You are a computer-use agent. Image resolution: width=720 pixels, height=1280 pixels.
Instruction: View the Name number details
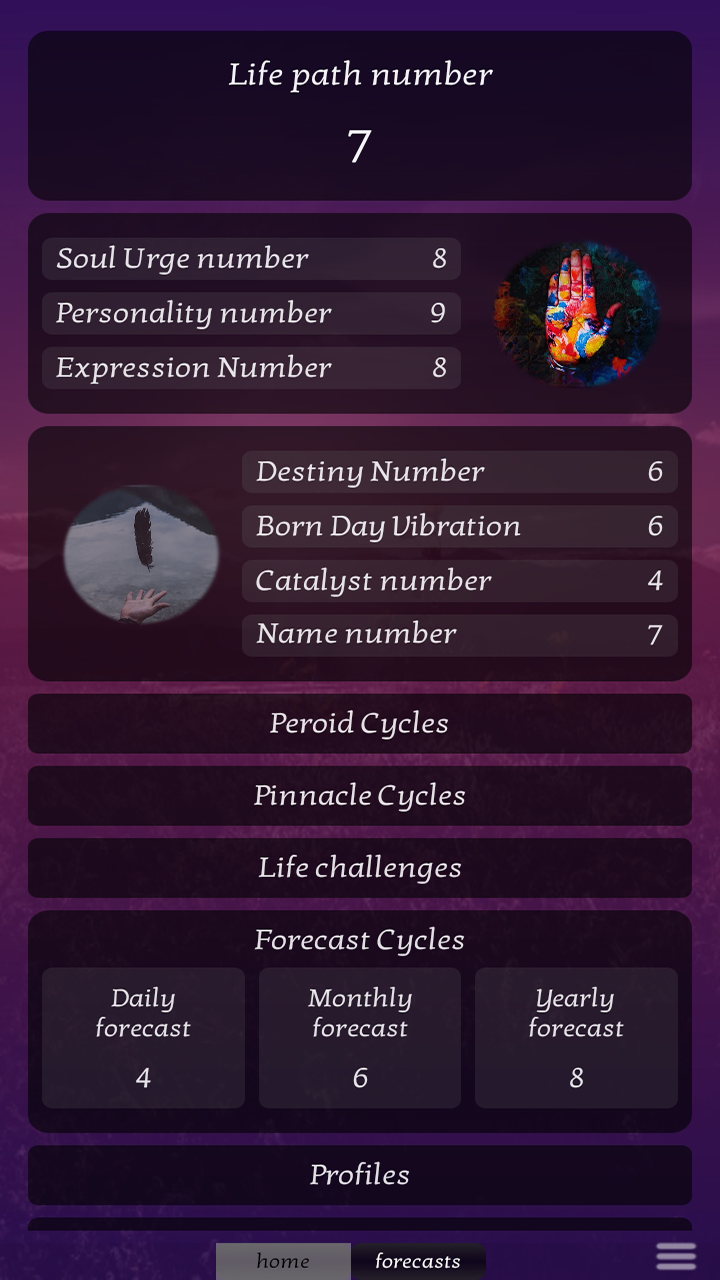click(459, 634)
